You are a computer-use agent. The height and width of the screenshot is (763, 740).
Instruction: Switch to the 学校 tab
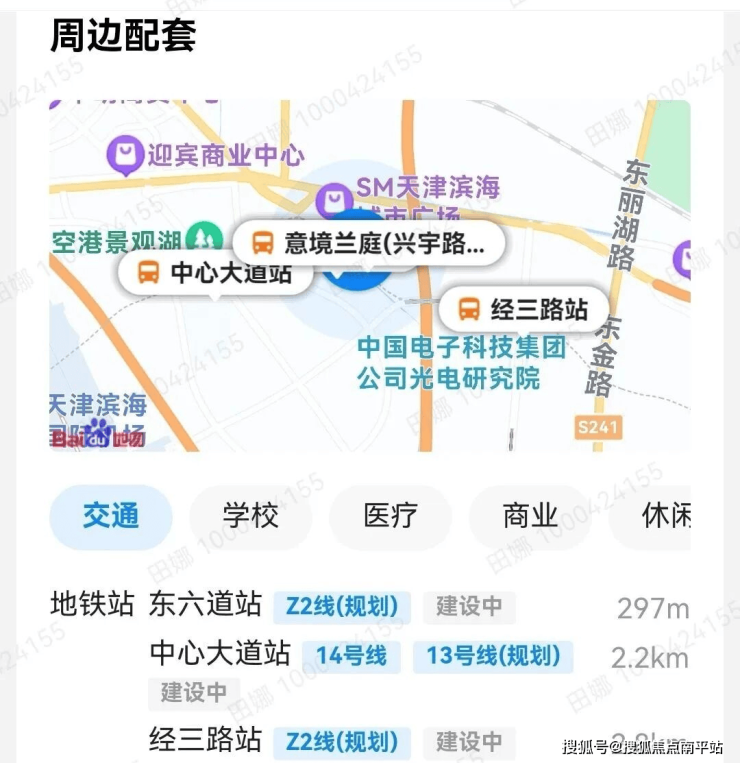(251, 517)
